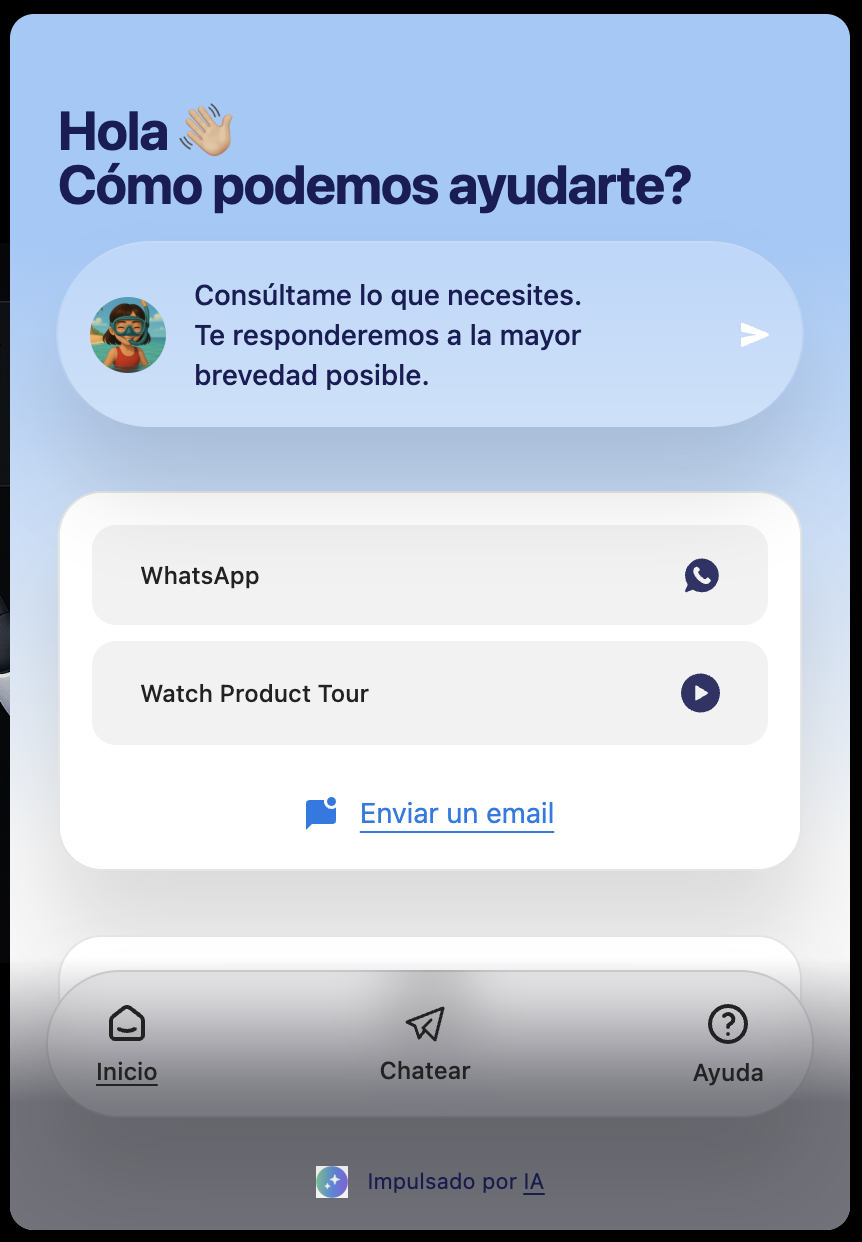Screen dimensions: 862x1242
Task: Select the Watch Product Tour row
Action: pos(429,693)
